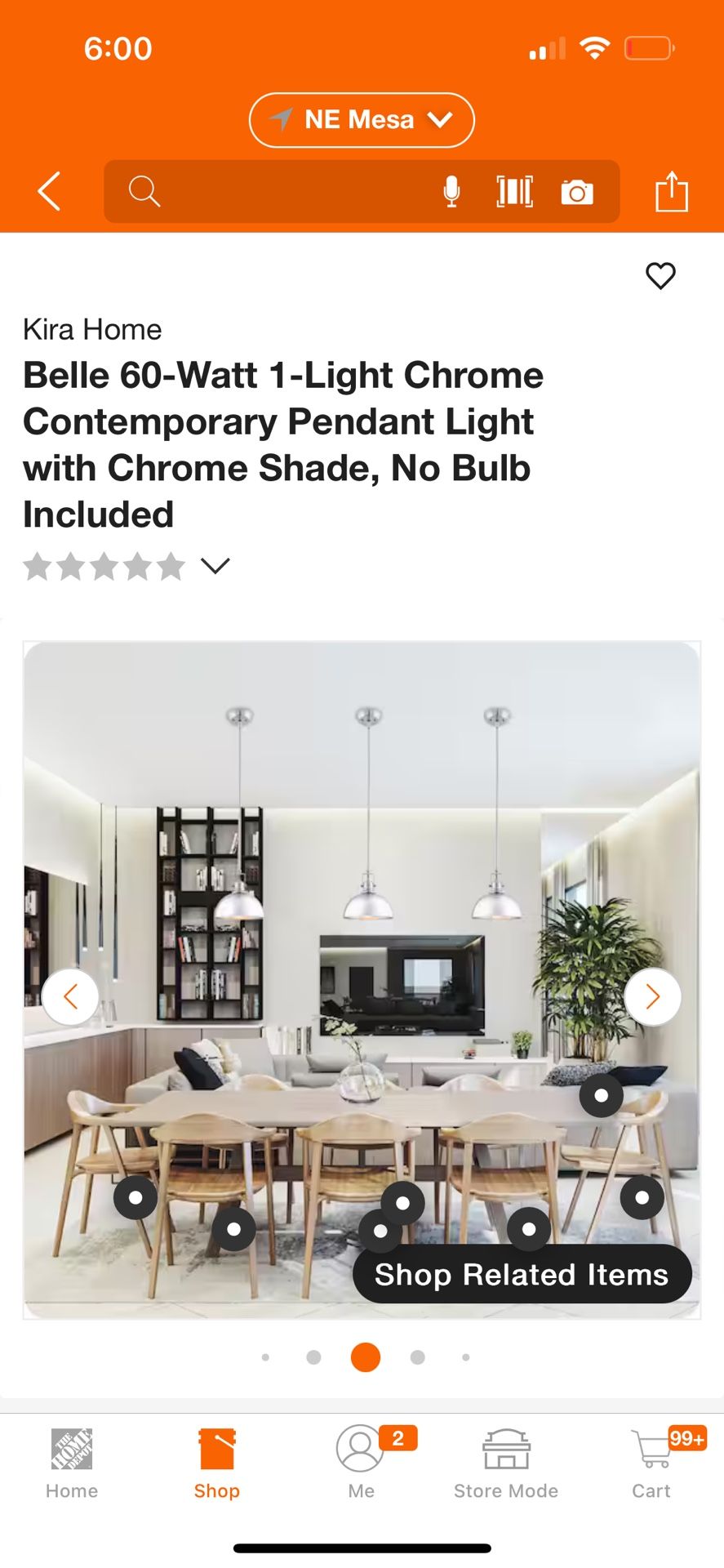
Task: Expand the star ratings details
Action: [215, 566]
